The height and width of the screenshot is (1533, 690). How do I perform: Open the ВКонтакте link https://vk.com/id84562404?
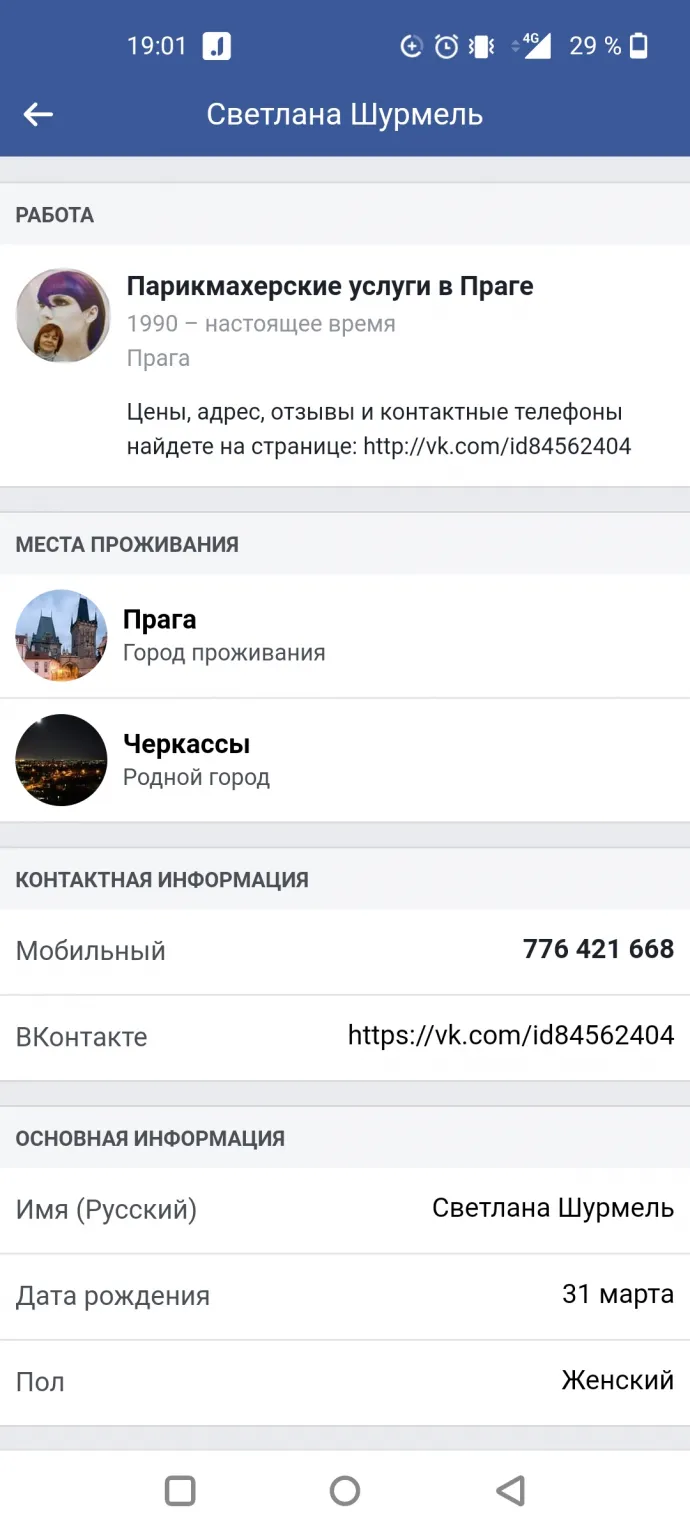click(x=511, y=1035)
